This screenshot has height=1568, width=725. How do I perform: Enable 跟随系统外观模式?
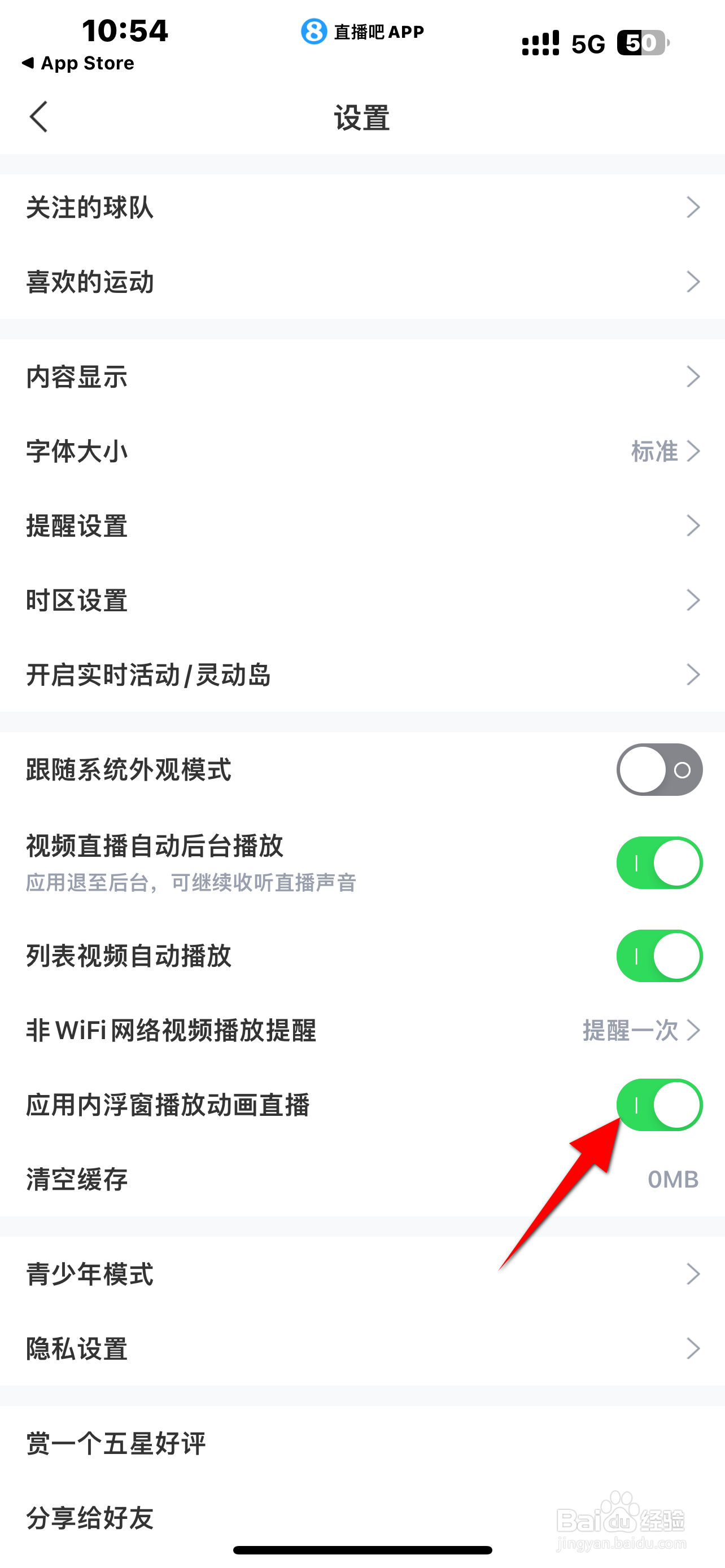click(658, 769)
